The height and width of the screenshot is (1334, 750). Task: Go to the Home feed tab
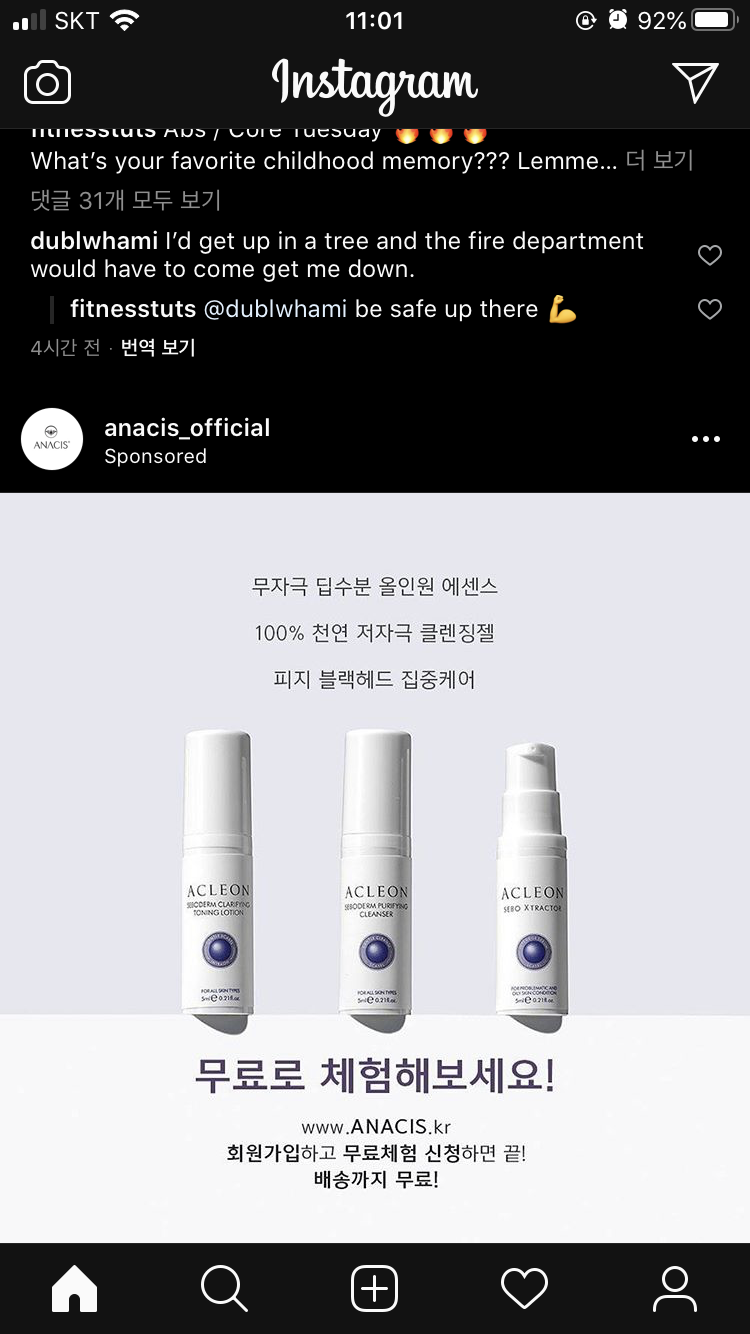75,1288
